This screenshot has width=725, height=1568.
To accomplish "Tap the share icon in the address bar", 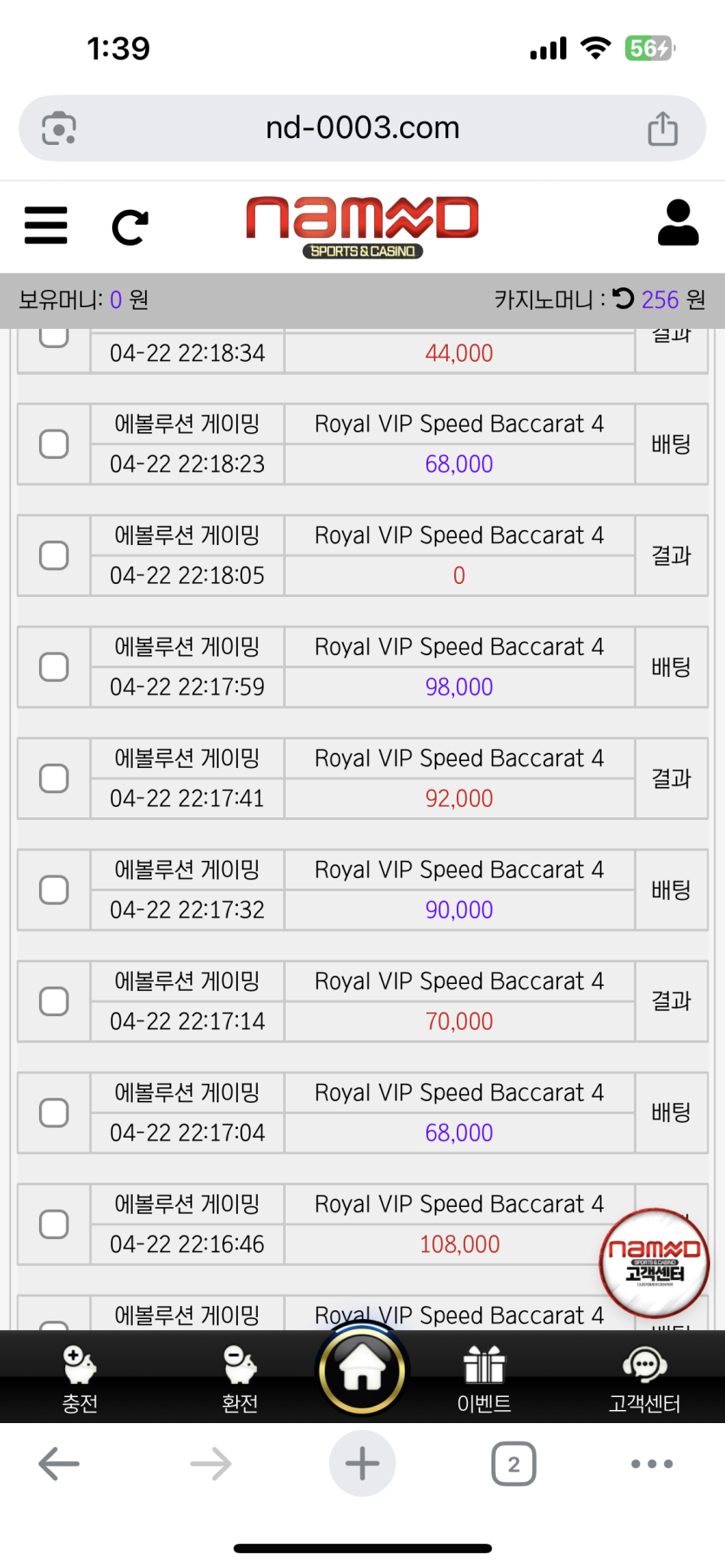I will point(663,127).
